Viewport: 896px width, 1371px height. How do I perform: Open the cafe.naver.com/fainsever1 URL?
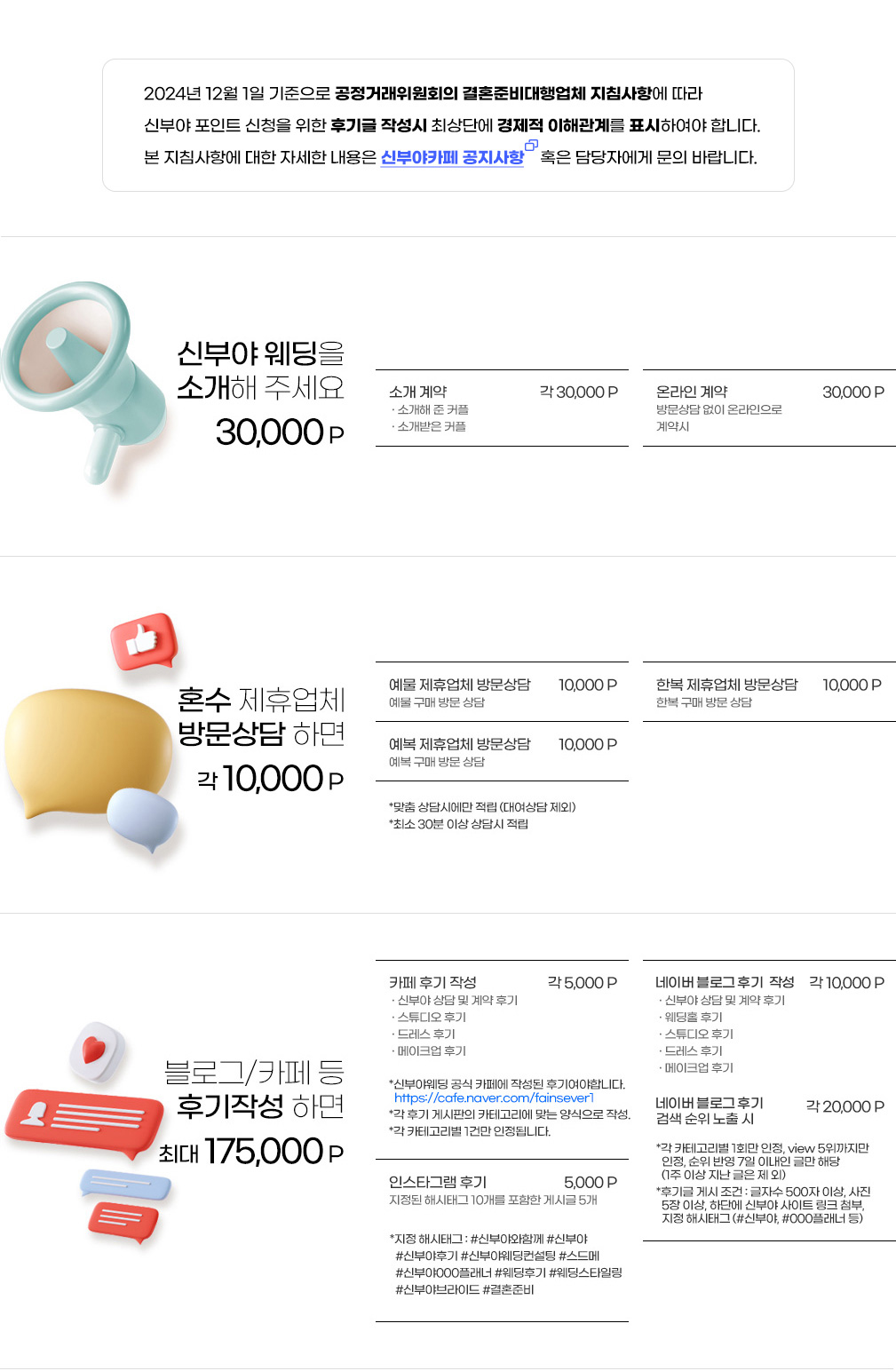coord(494,1098)
